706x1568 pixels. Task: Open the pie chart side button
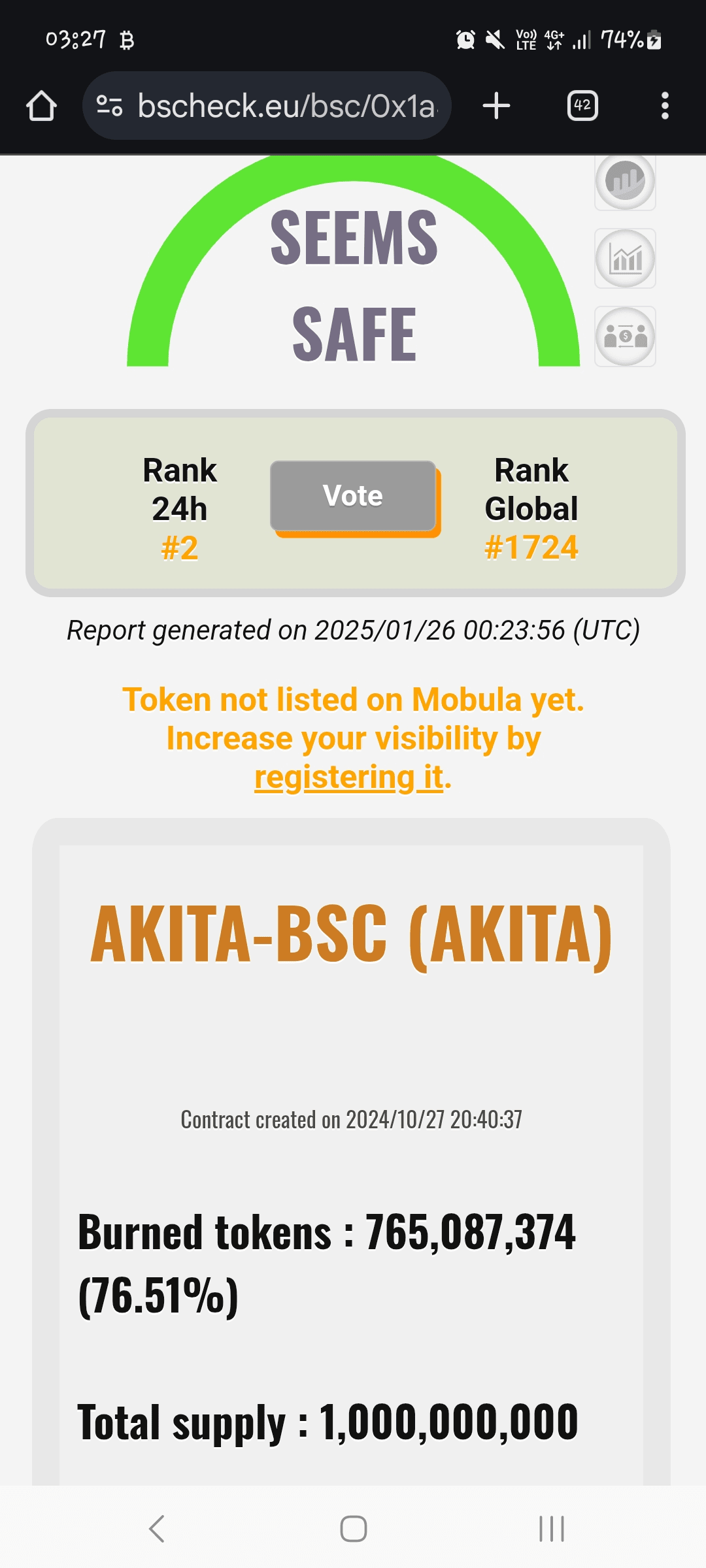point(625,182)
